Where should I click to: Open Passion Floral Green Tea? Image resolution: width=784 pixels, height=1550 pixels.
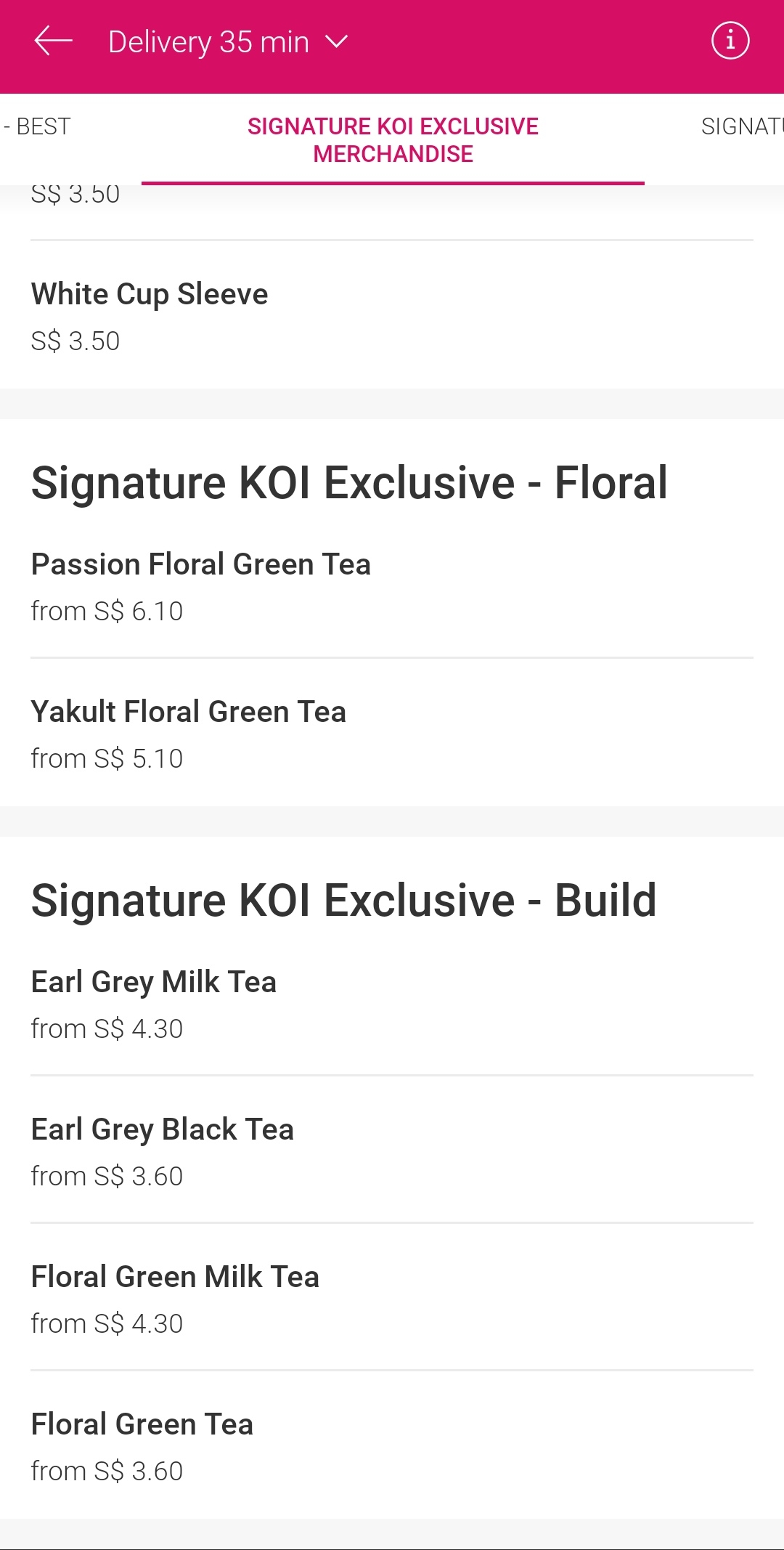392,587
